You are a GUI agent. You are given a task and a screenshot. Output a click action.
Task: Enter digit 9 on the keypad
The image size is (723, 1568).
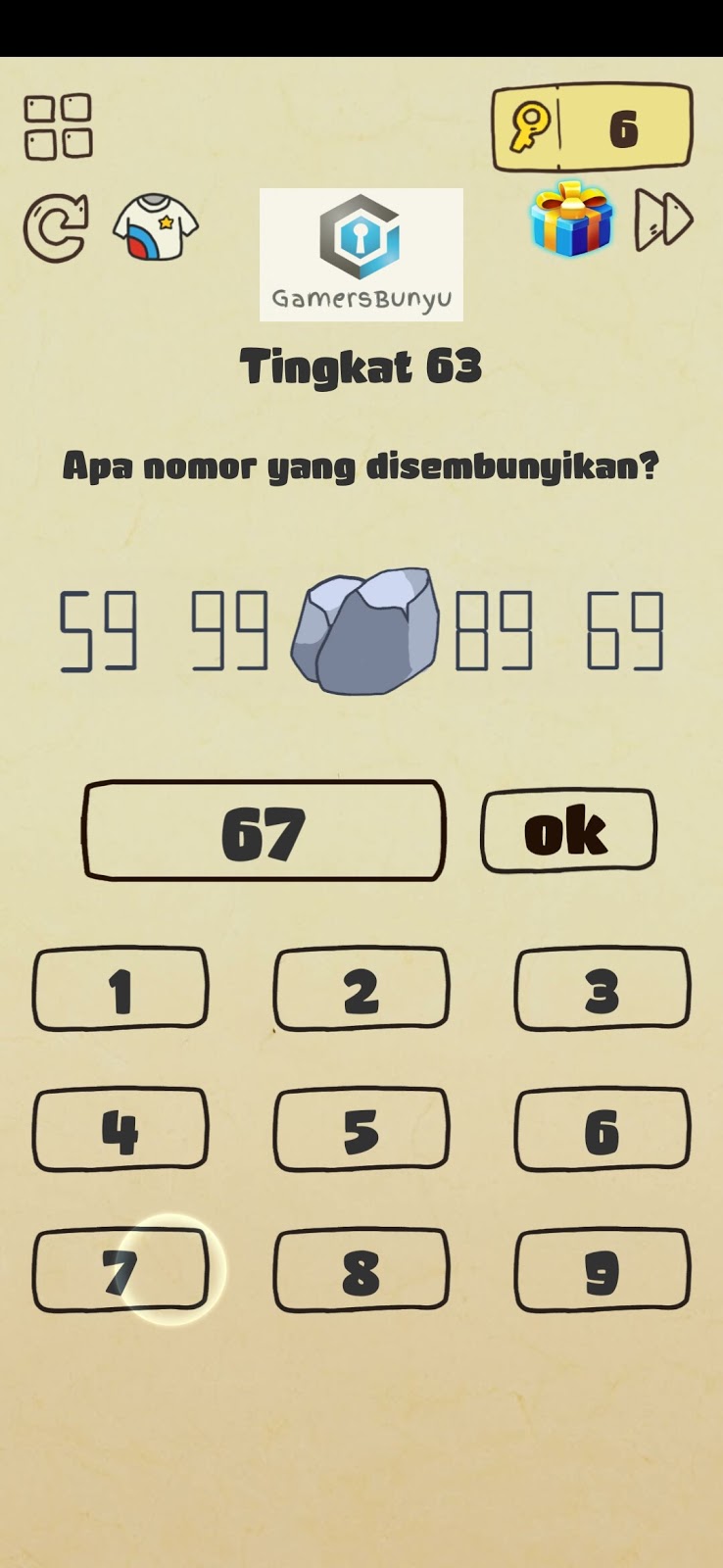click(602, 1270)
